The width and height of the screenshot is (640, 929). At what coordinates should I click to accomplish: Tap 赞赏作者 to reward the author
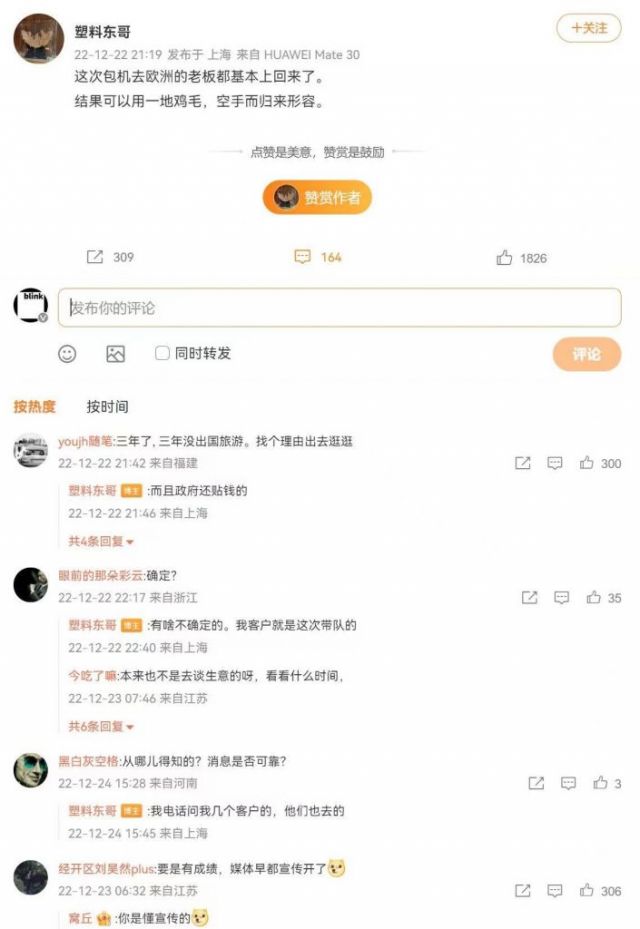(x=317, y=197)
